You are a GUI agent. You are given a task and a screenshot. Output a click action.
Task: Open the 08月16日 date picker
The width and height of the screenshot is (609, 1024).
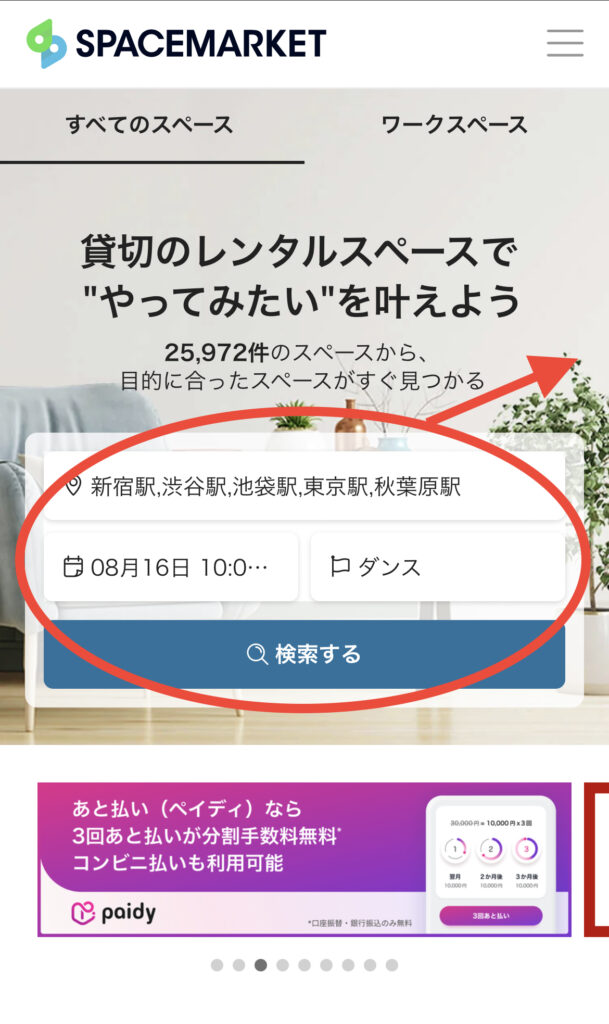[x=171, y=567]
